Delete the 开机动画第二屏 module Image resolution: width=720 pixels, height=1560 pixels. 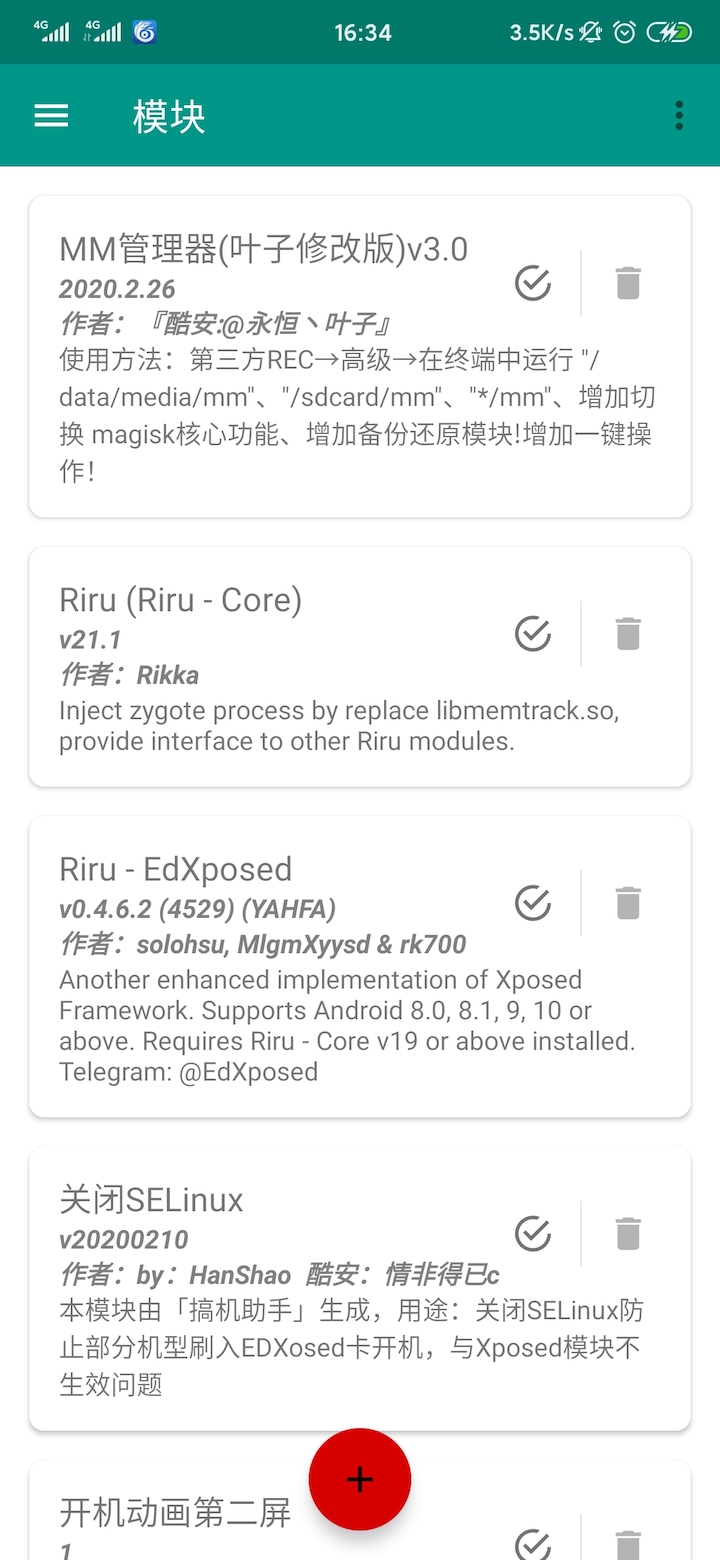tap(628, 1545)
